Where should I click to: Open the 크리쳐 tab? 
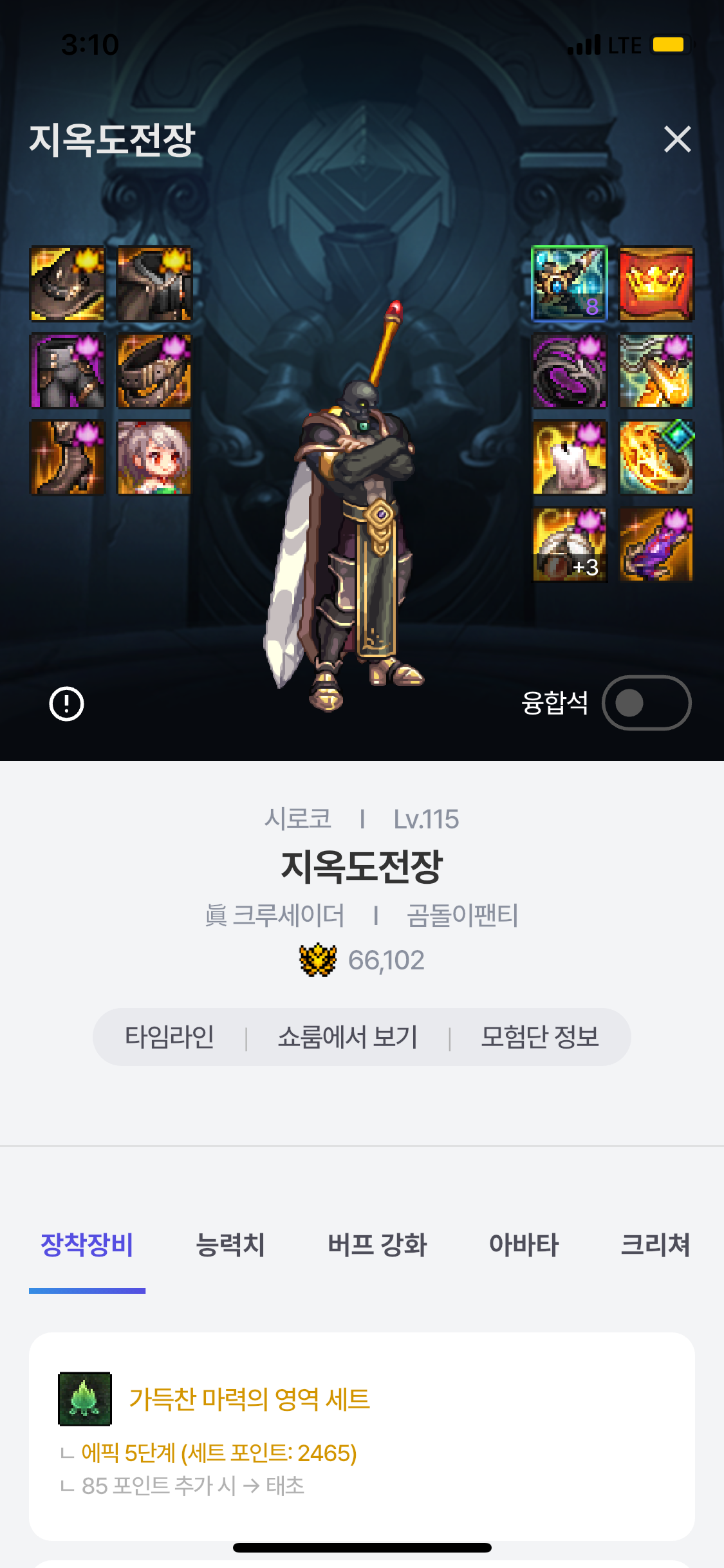(654, 1244)
